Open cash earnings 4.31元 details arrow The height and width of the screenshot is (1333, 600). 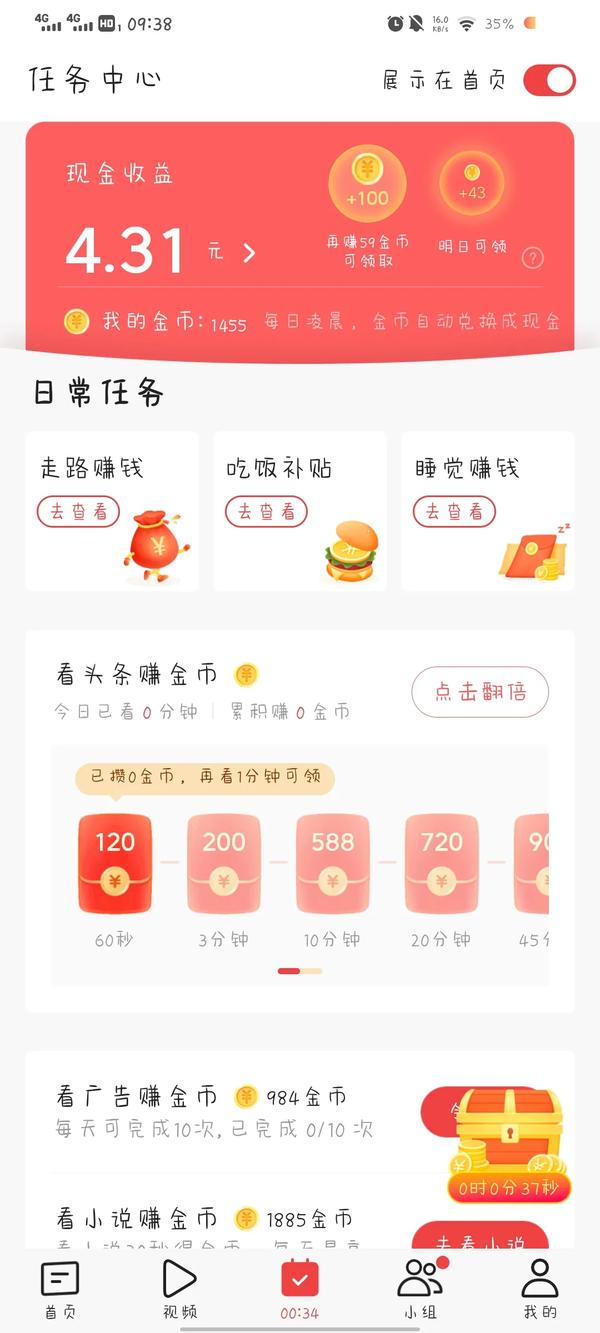(249, 253)
